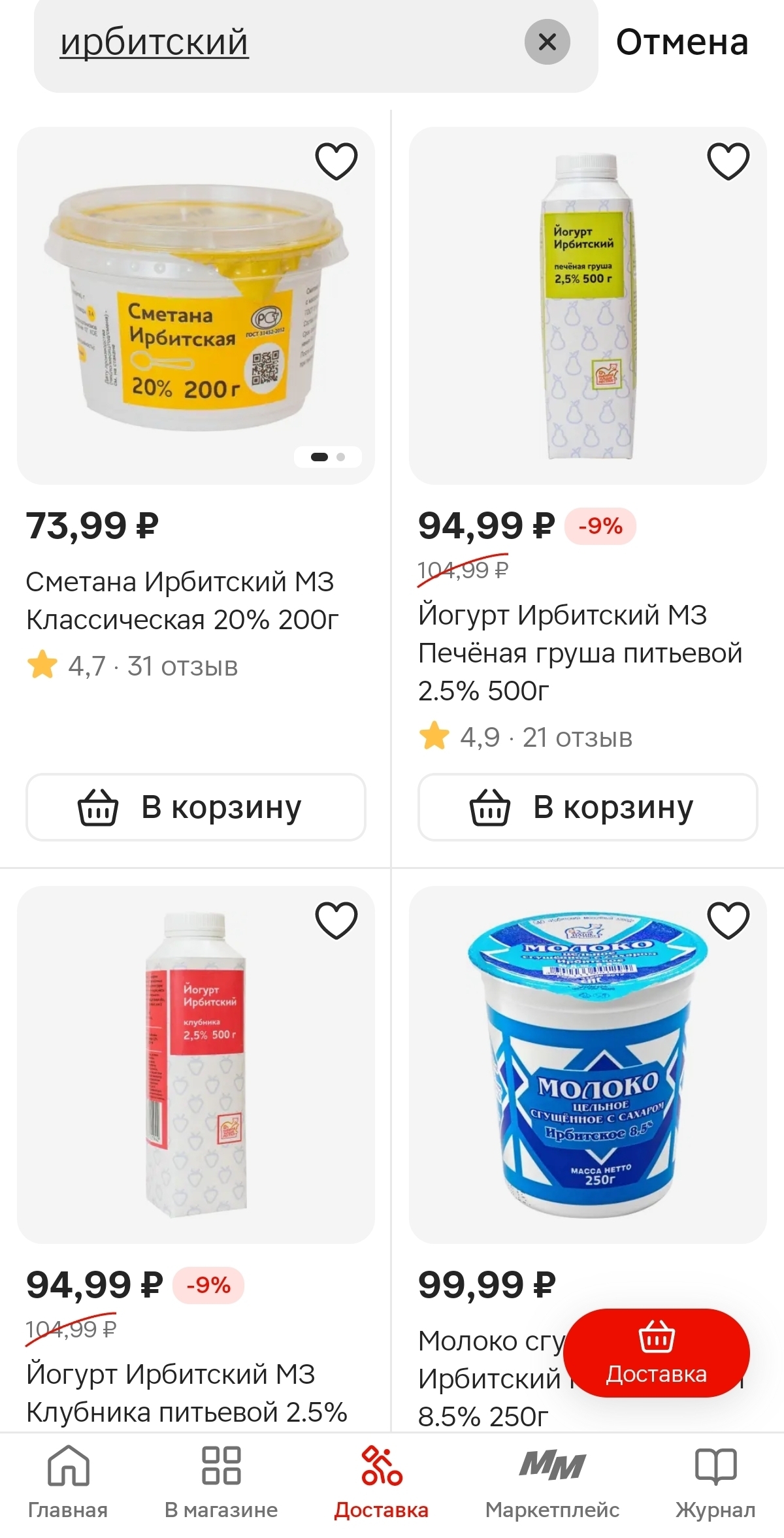This screenshot has width=784, height=1538.
Task: Put Йогурт Печёная груша in cart
Action: [x=587, y=807]
